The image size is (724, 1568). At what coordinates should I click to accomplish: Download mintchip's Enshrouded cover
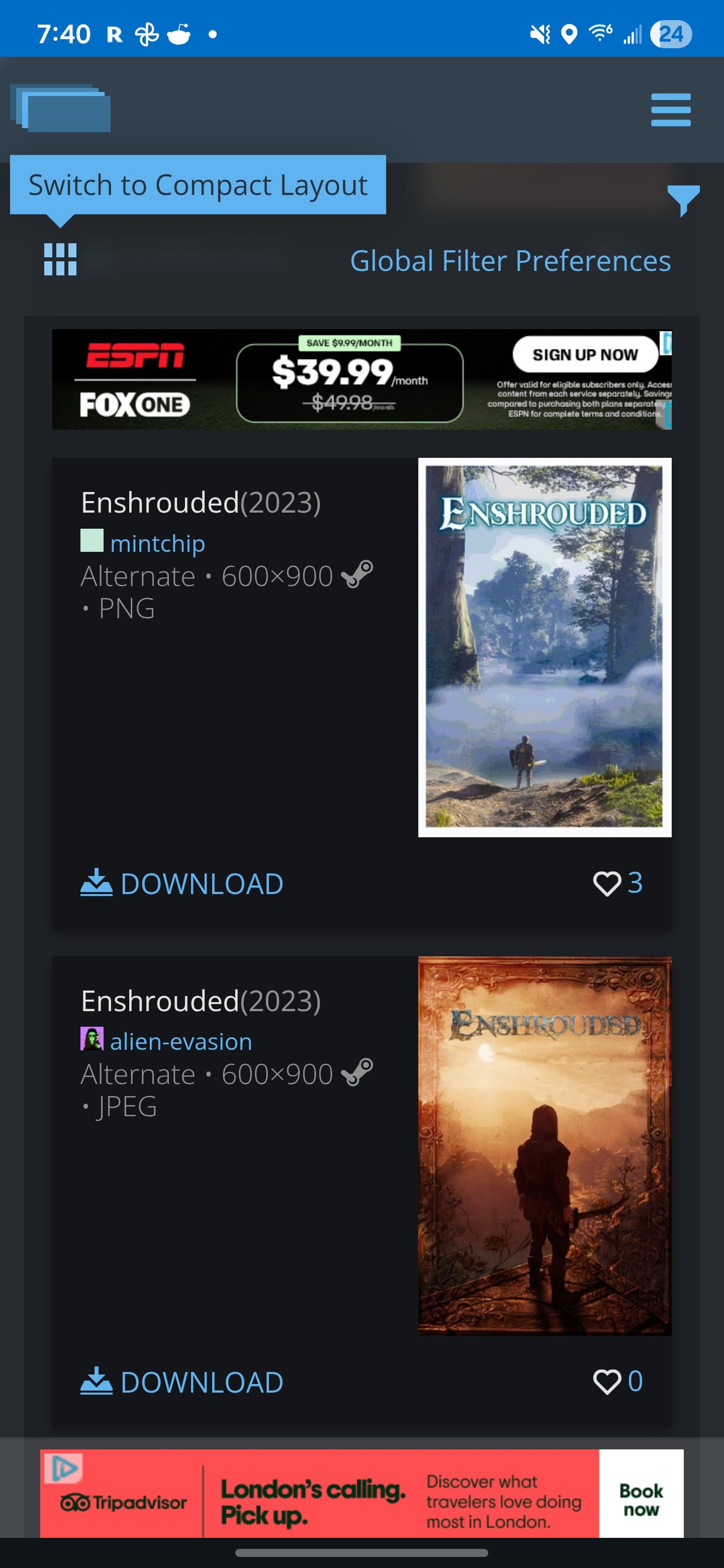point(182,883)
